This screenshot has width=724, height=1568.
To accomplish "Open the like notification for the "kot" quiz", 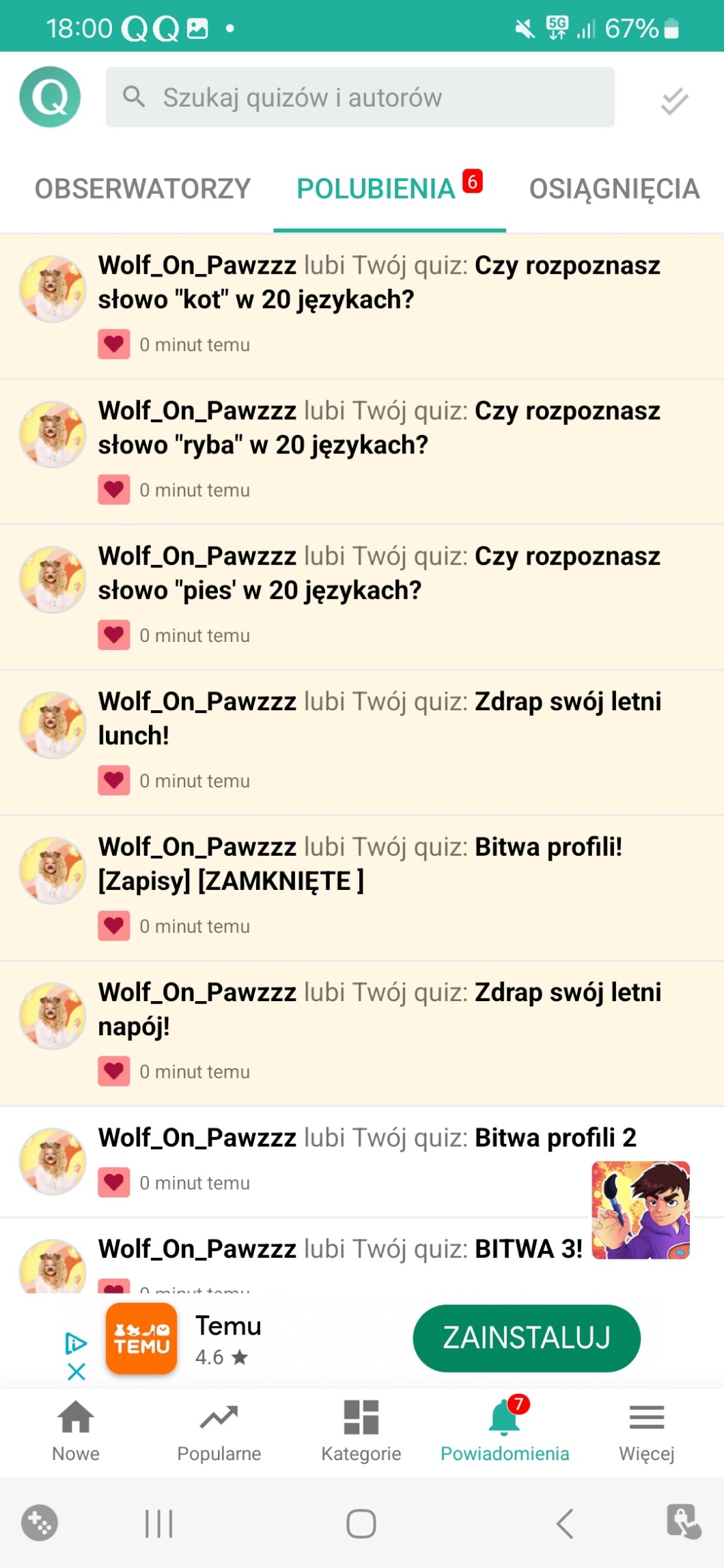I will point(379,283).
